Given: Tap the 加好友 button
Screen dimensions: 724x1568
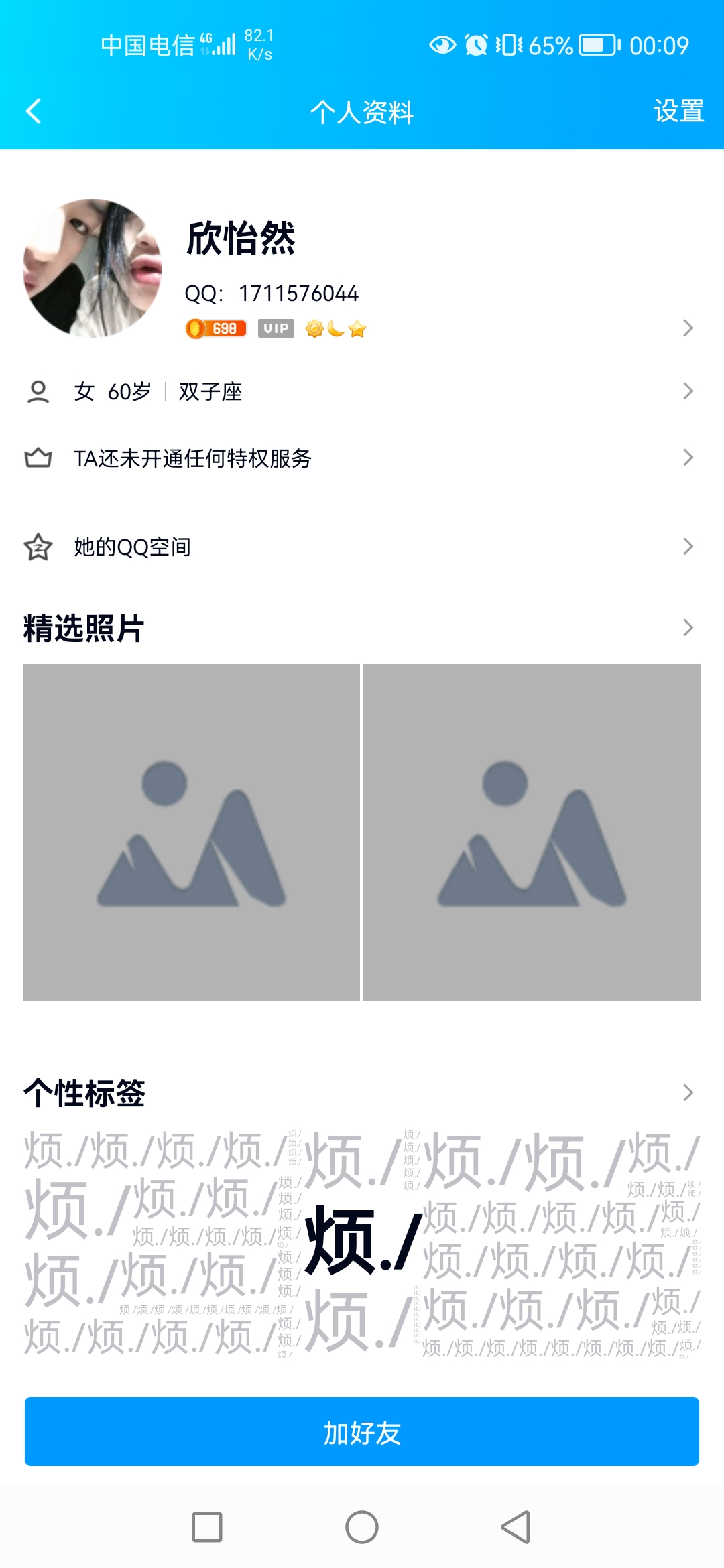Looking at the screenshot, I should coord(362,1432).
